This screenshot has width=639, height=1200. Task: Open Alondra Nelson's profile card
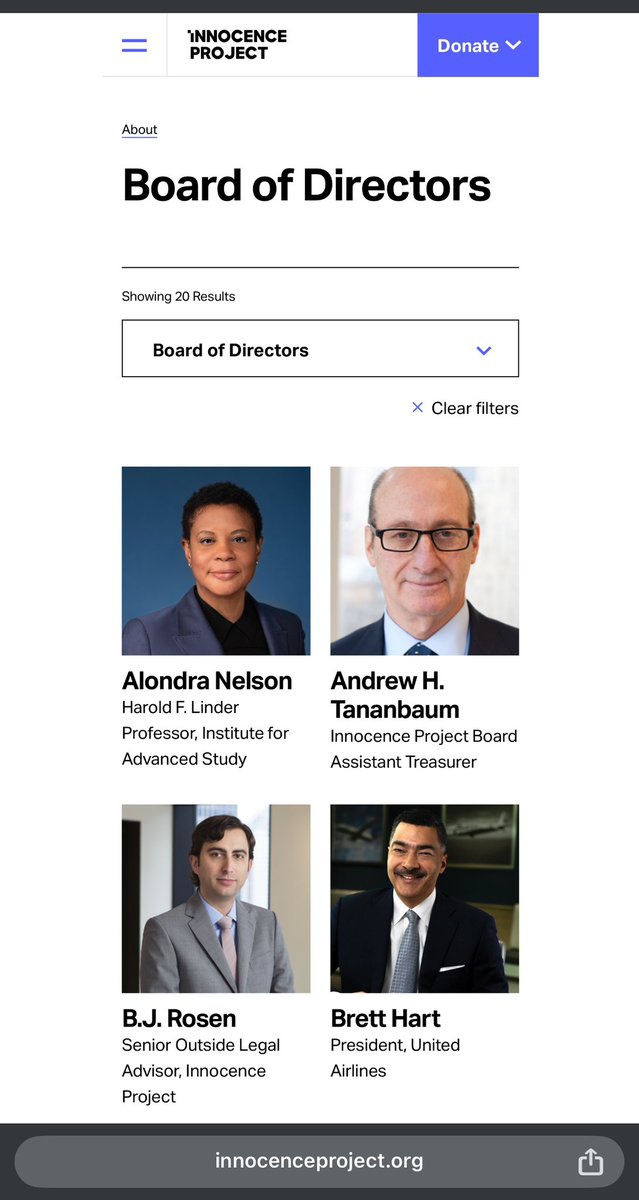[x=216, y=561]
